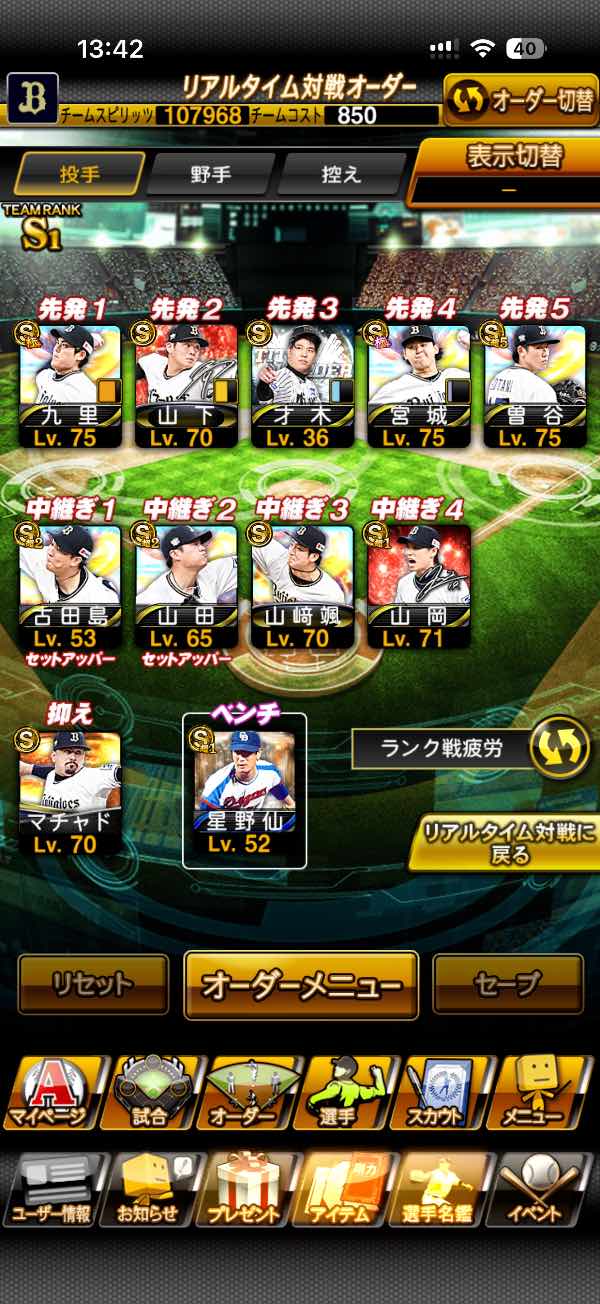The height and width of the screenshot is (1304, 600).
Task: Open the オーダーメニュー
Action: tap(301, 985)
